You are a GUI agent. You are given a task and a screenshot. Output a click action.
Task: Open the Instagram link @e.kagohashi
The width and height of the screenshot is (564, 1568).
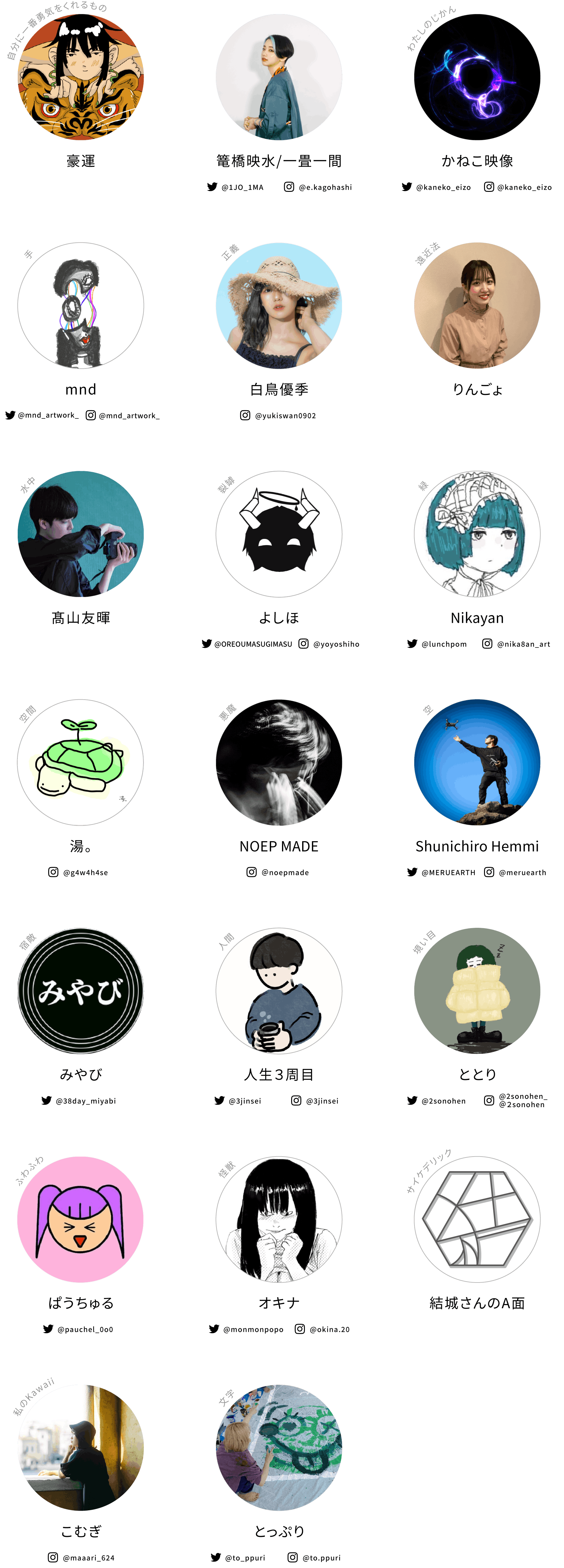pos(318,187)
